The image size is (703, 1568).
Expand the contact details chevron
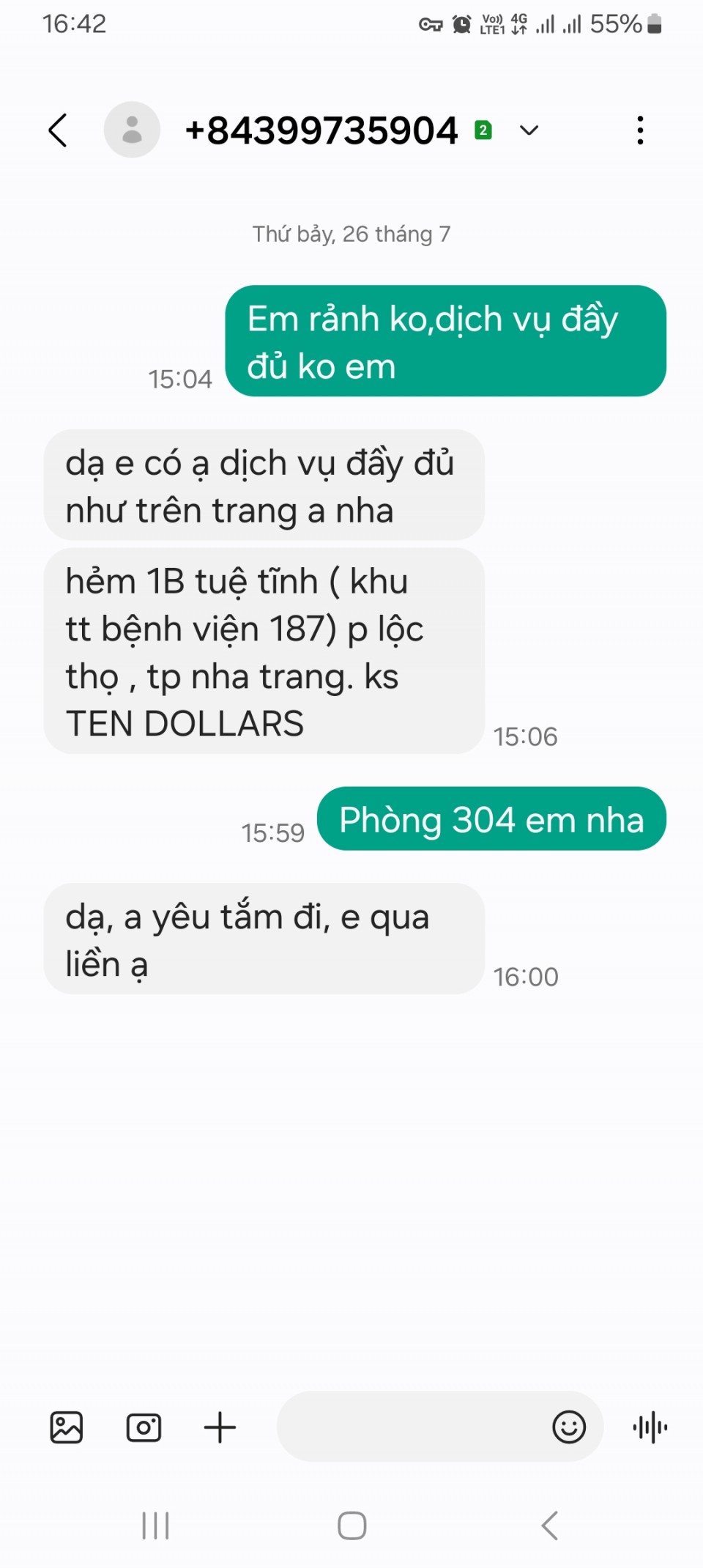coord(529,130)
